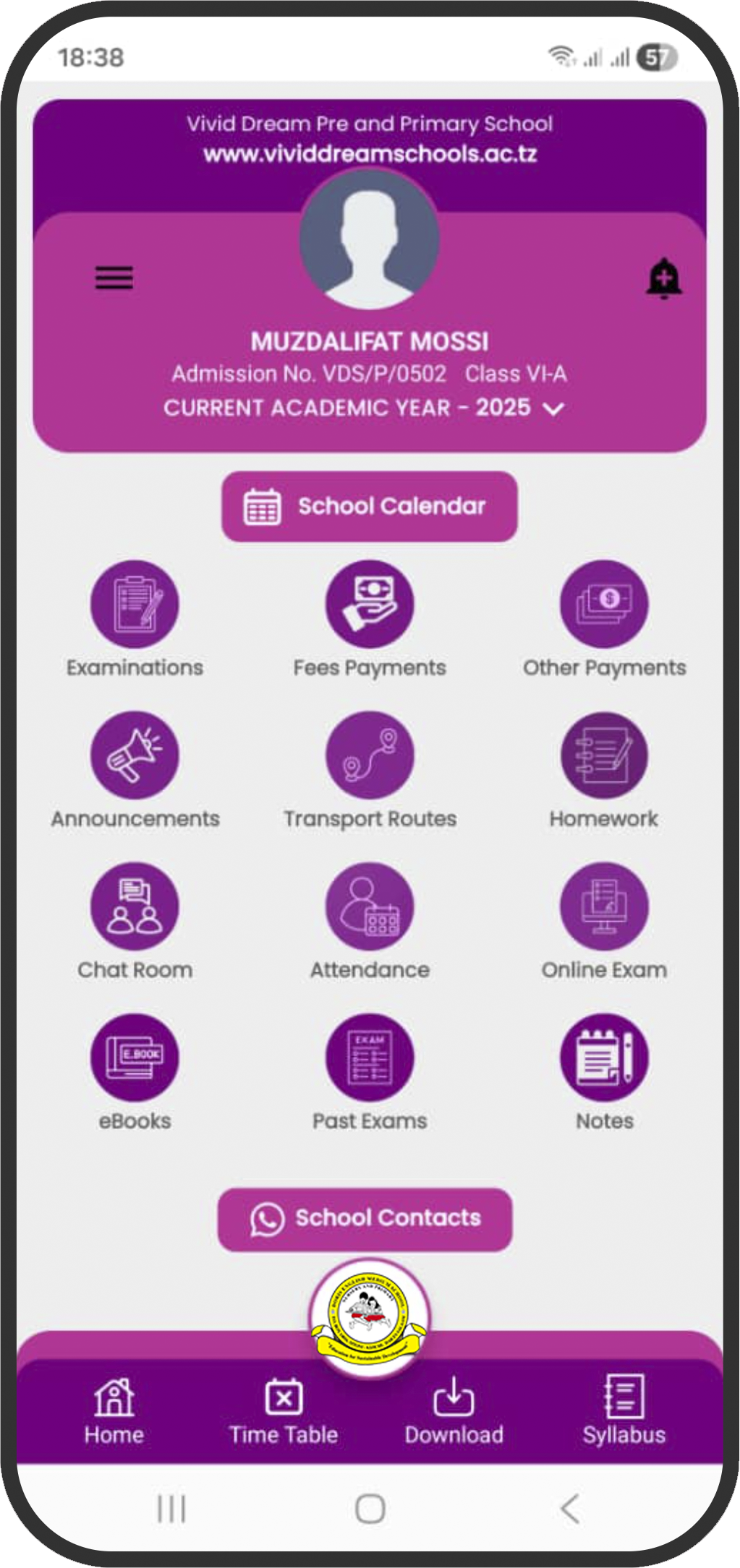
Task: Check Announcements
Action: pyautogui.click(x=135, y=755)
